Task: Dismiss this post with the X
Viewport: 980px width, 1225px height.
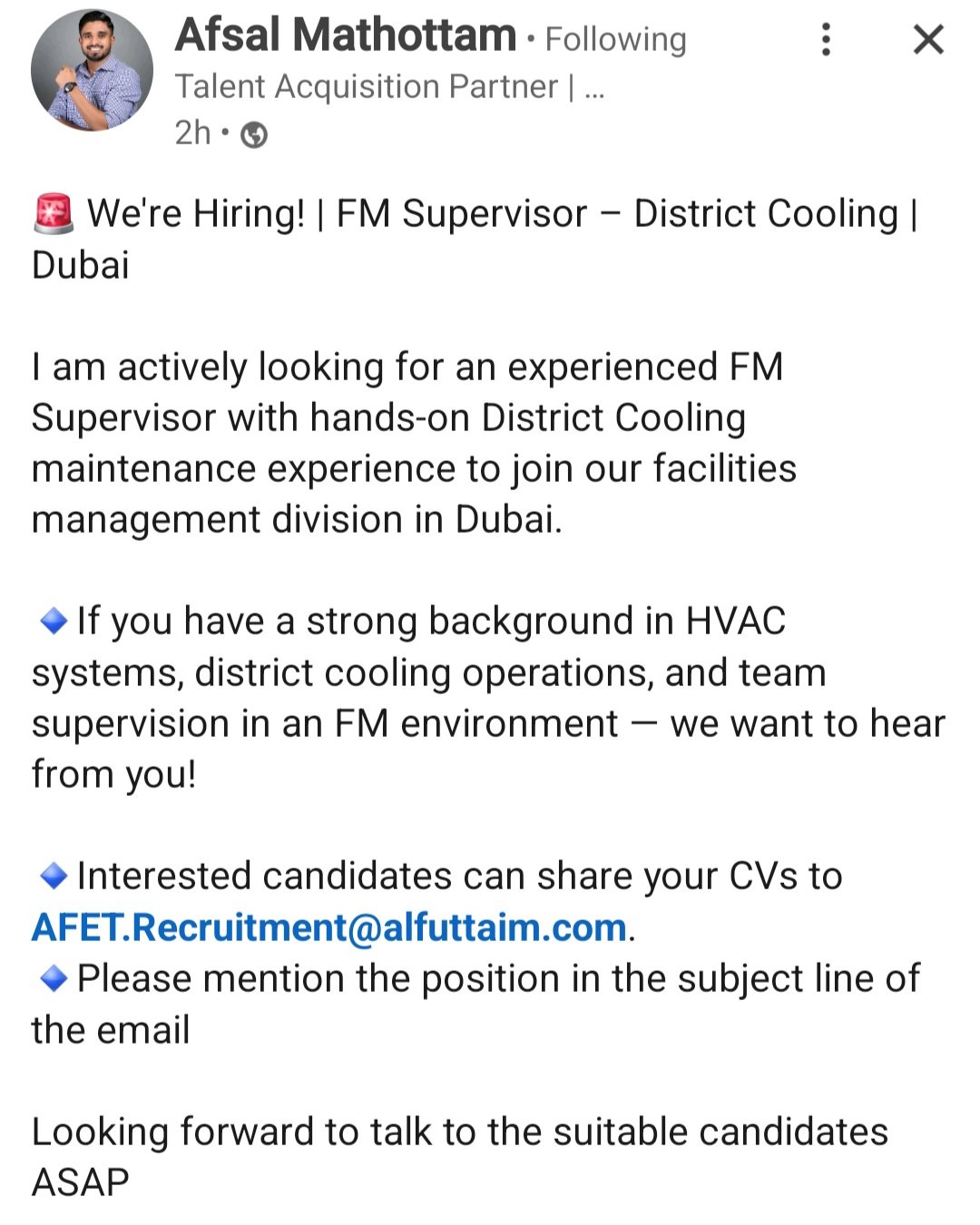Action: pyautogui.click(x=927, y=39)
